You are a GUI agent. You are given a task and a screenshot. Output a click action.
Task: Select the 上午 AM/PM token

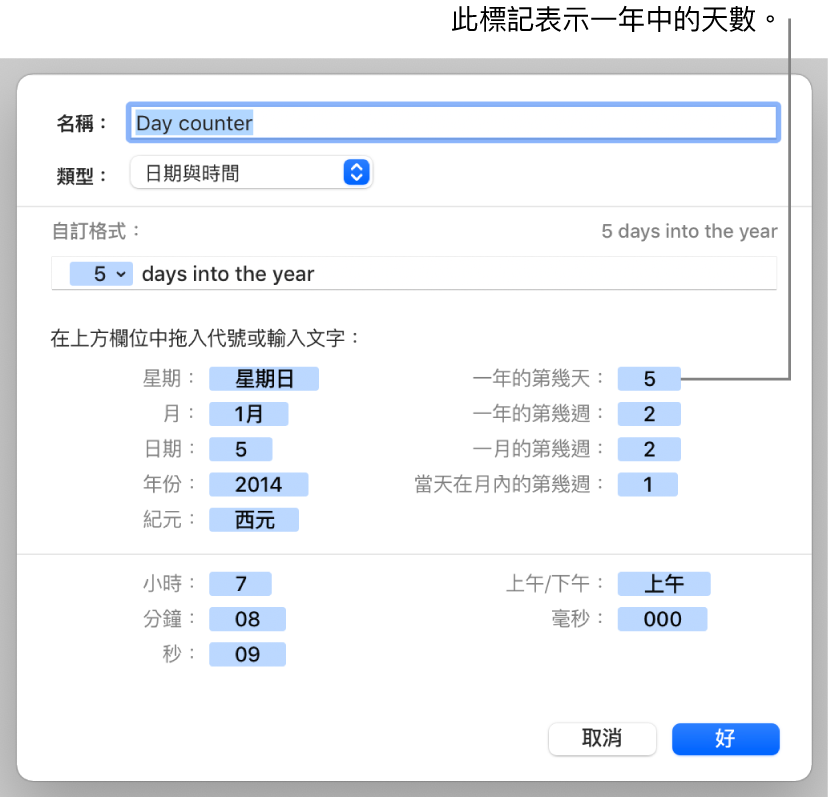664,584
